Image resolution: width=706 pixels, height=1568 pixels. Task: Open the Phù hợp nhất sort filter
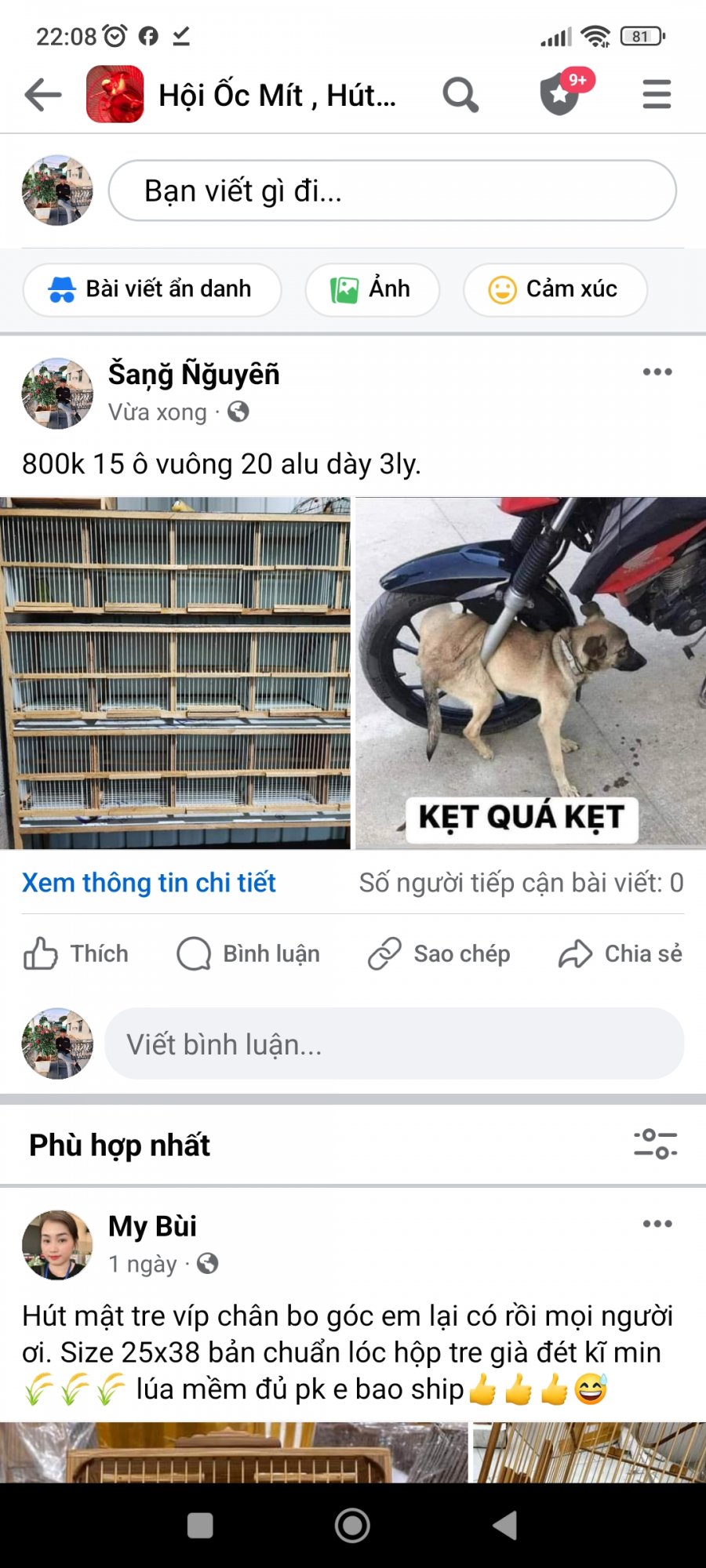point(655,1144)
